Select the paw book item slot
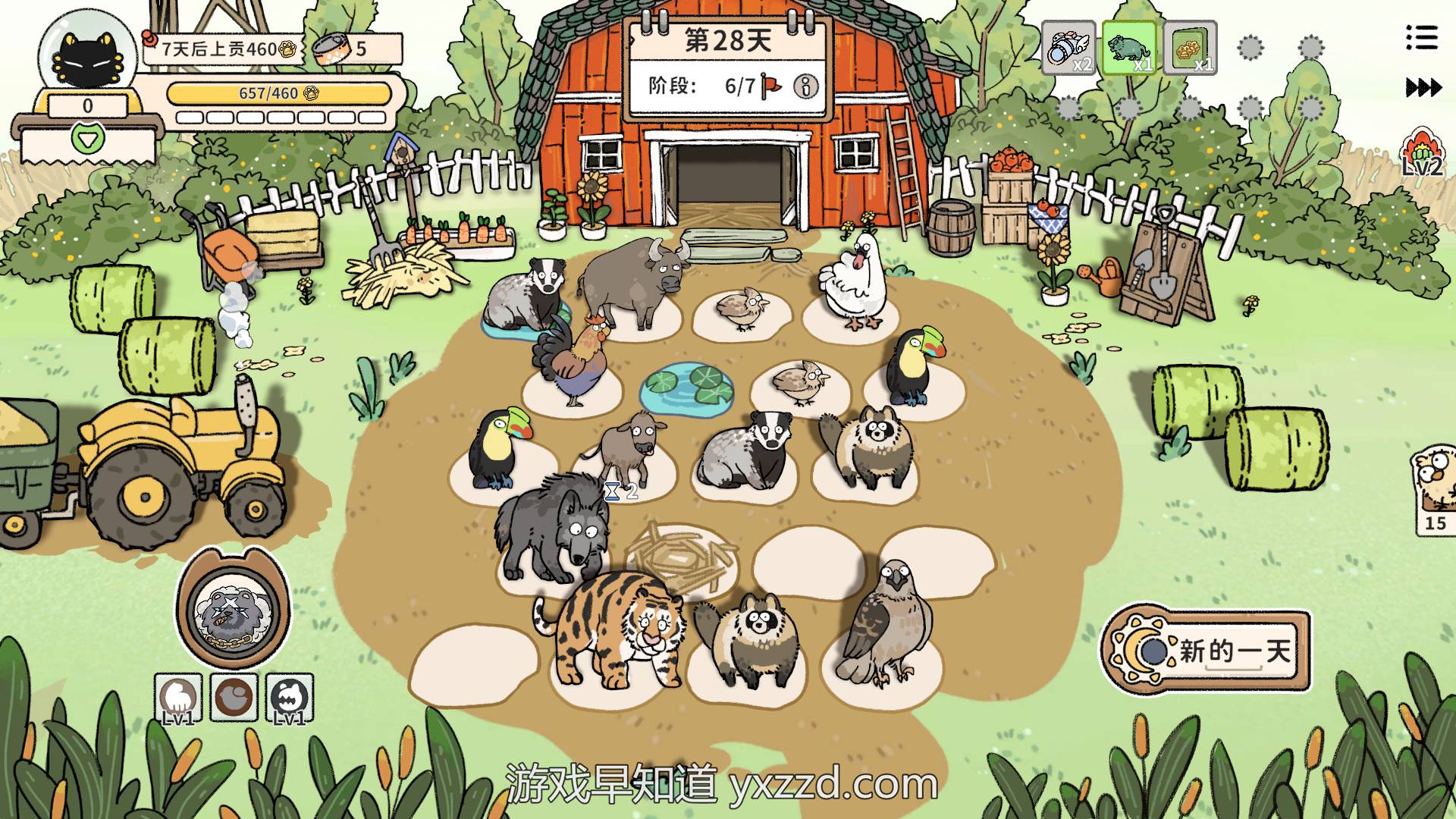The height and width of the screenshot is (819, 1456). point(1189,49)
